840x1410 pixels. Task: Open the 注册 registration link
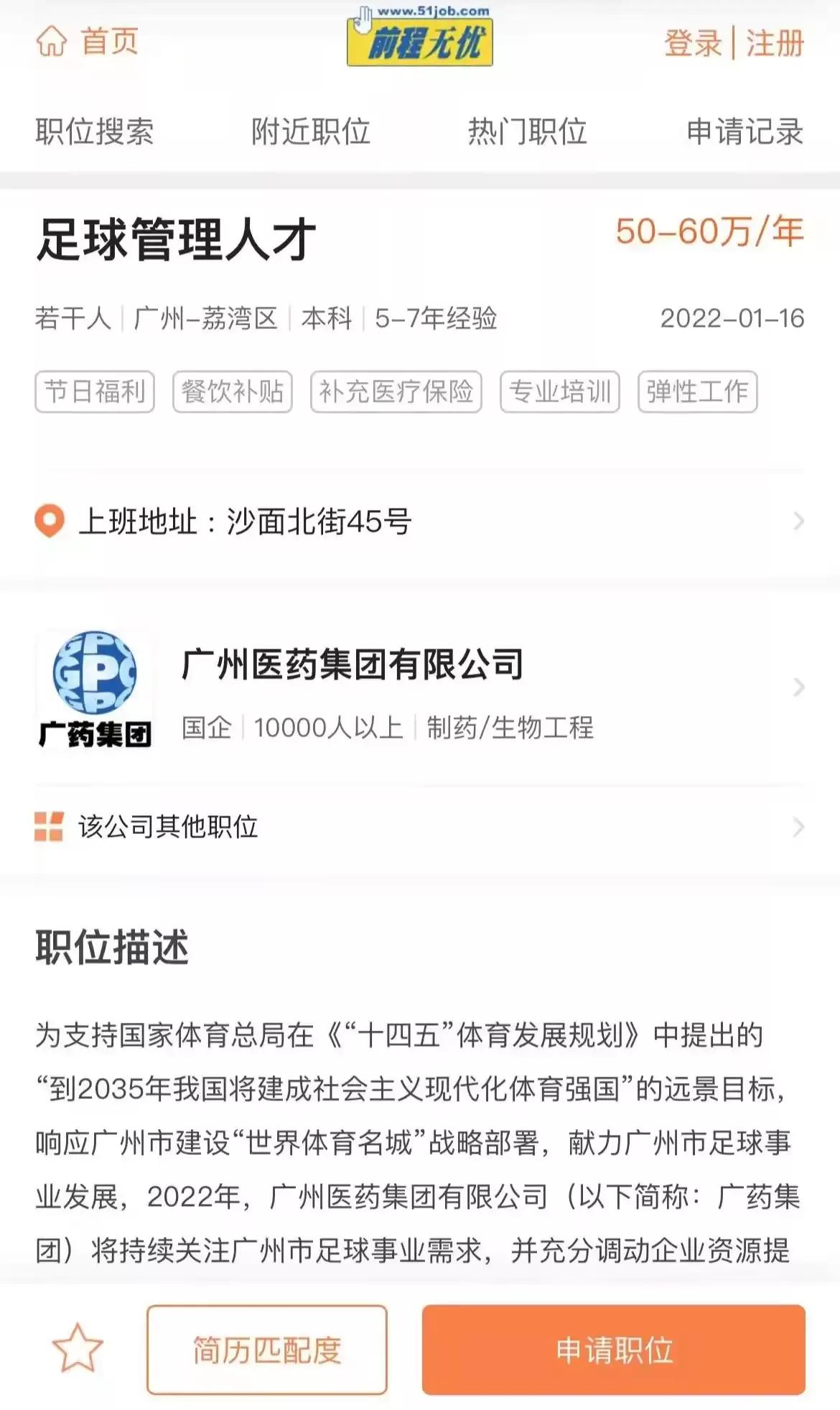[x=775, y=41]
